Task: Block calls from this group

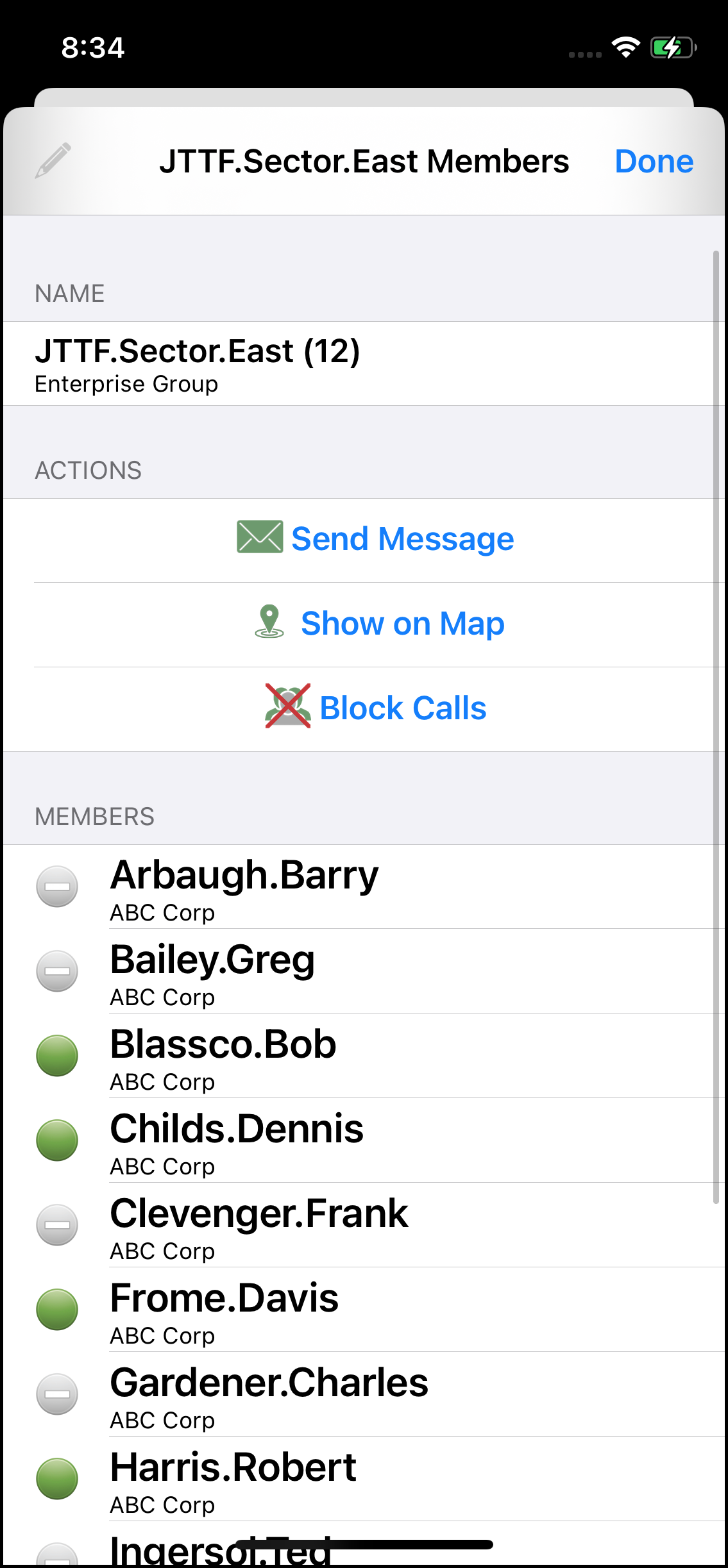Action: coord(376,708)
